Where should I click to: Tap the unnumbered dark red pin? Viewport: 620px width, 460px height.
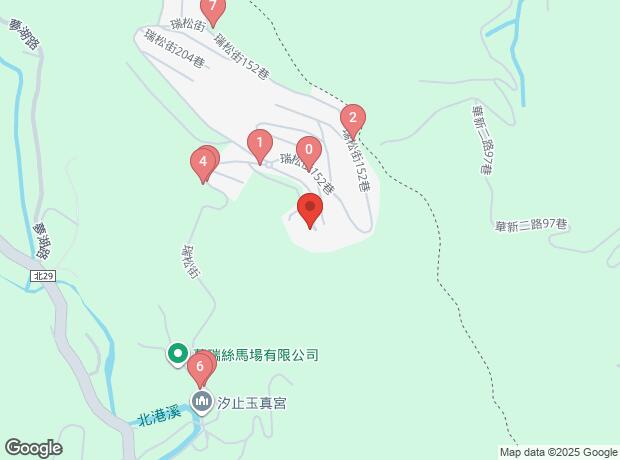tap(310, 211)
